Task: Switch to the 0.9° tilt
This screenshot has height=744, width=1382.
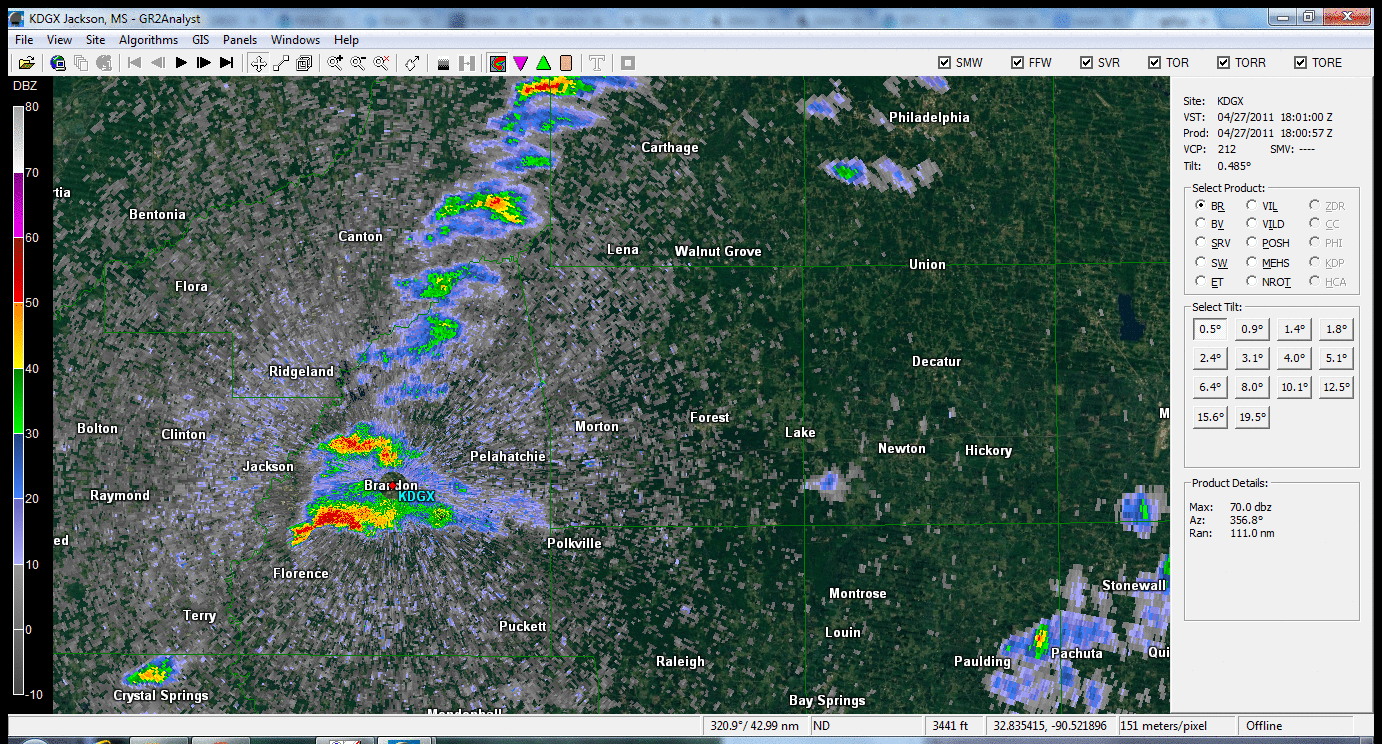Action: [x=1251, y=329]
